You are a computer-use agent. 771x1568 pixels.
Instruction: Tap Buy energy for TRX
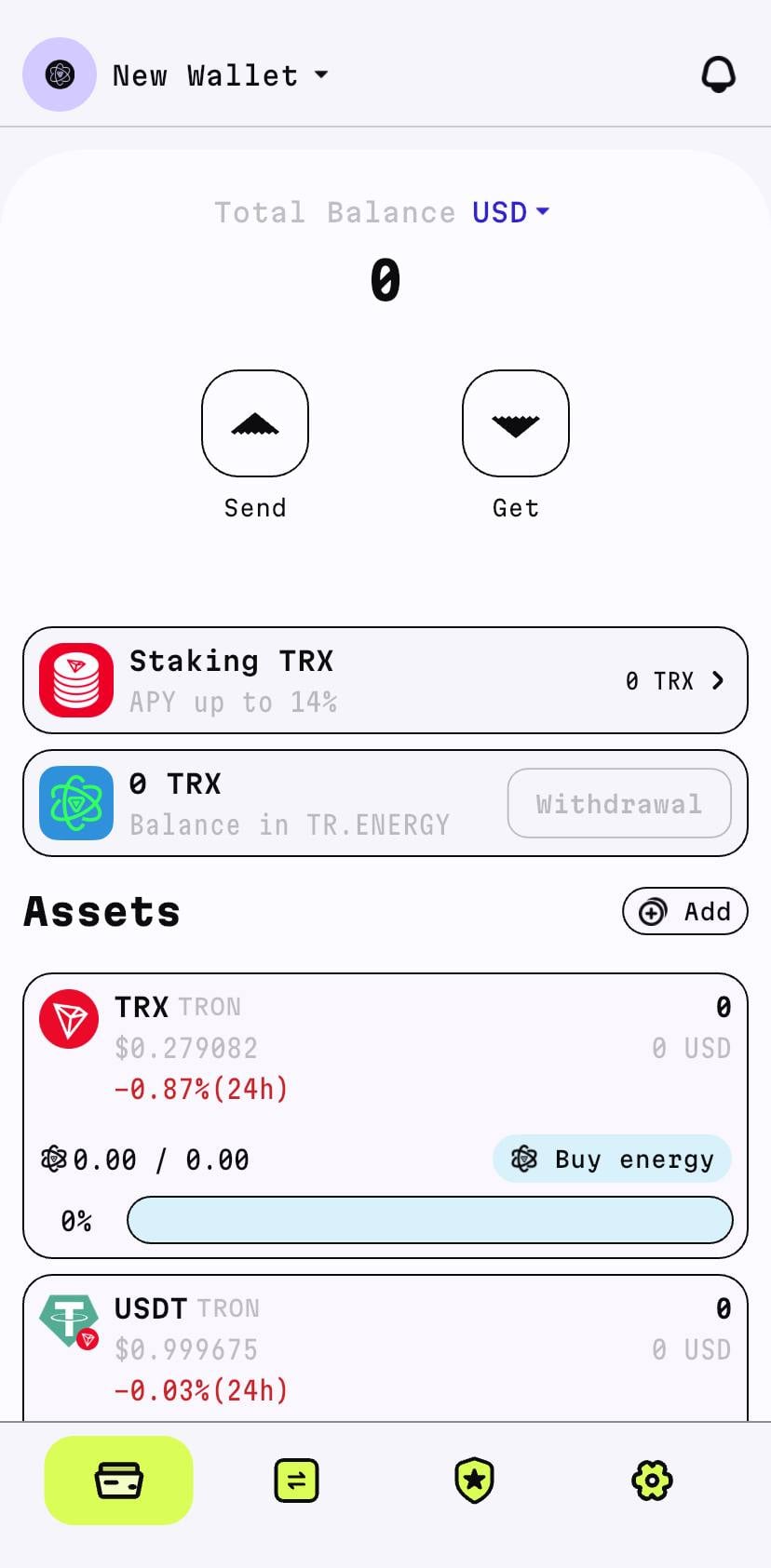[x=612, y=1159]
